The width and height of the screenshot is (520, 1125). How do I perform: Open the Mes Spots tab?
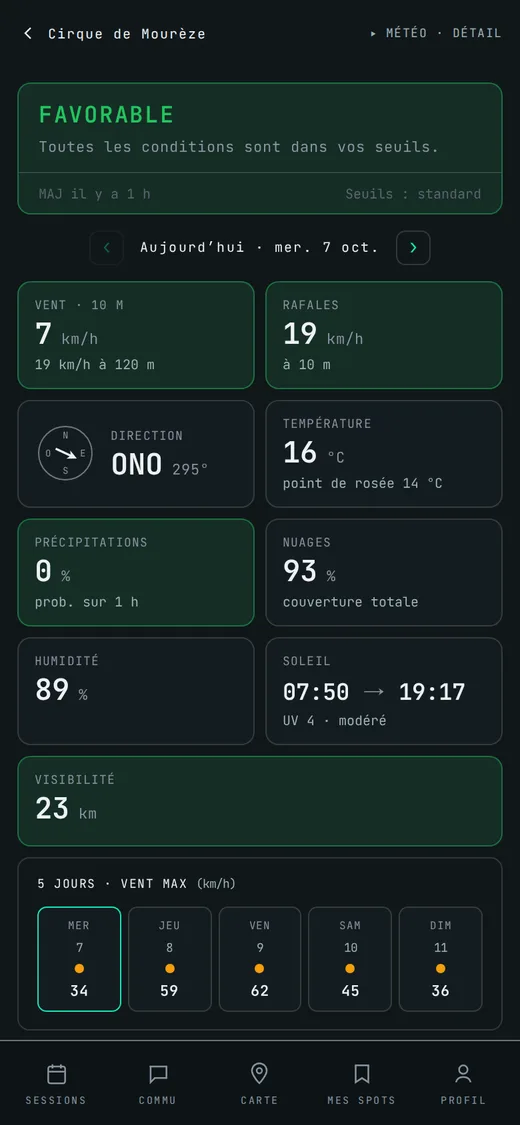coord(361,1084)
